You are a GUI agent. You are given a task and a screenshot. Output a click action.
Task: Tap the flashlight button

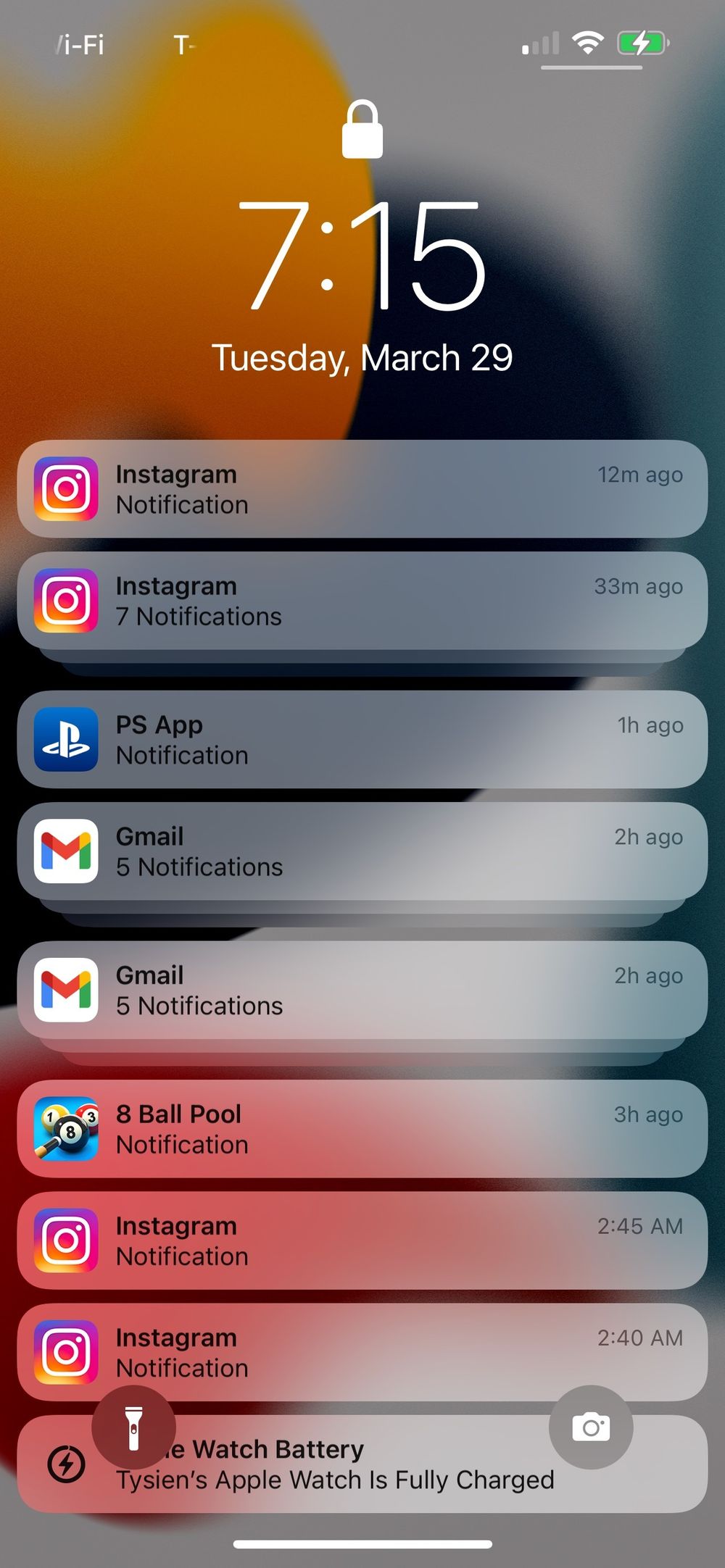[x=133, y=1427]
